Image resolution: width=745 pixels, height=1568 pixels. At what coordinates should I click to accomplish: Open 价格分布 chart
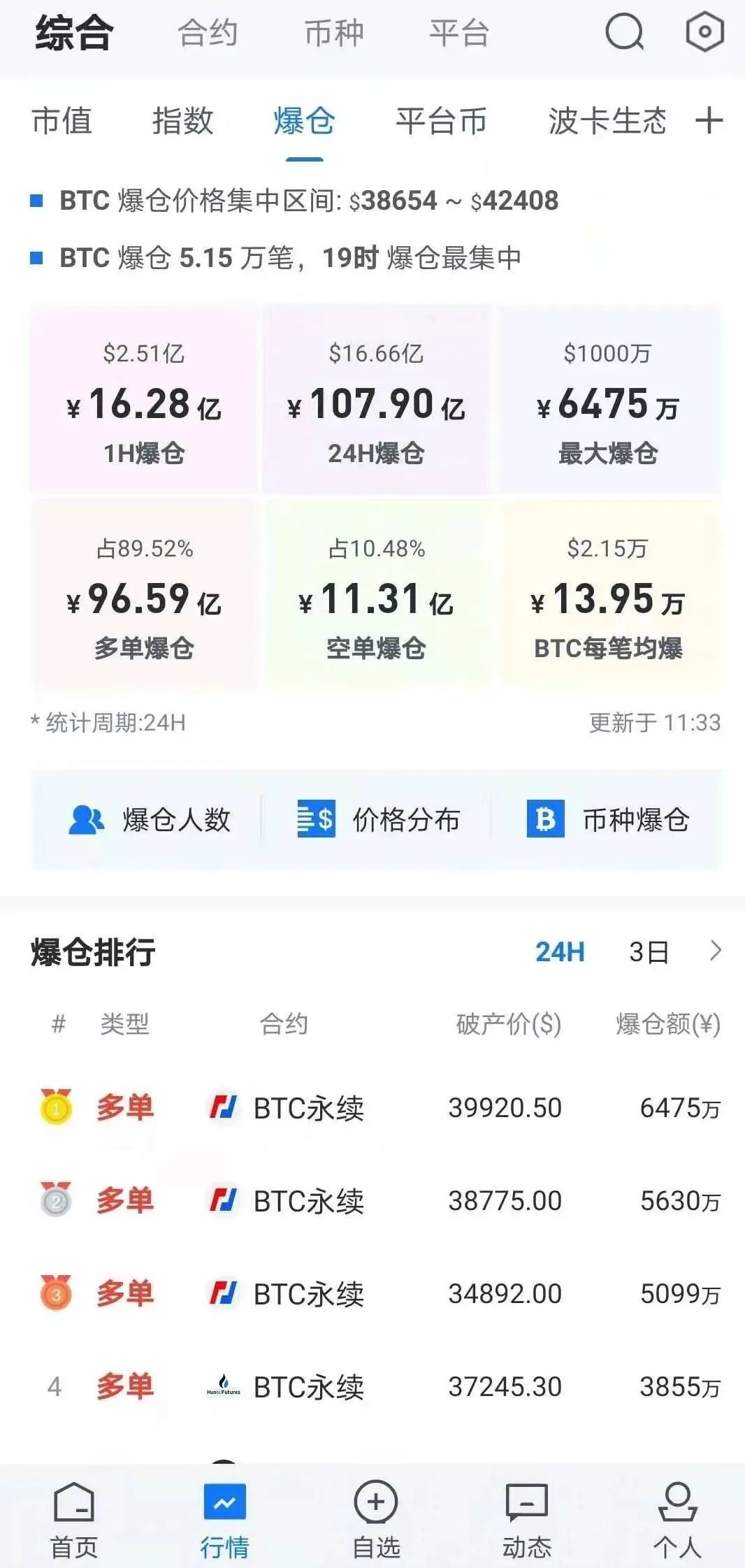tap(378, 819)
